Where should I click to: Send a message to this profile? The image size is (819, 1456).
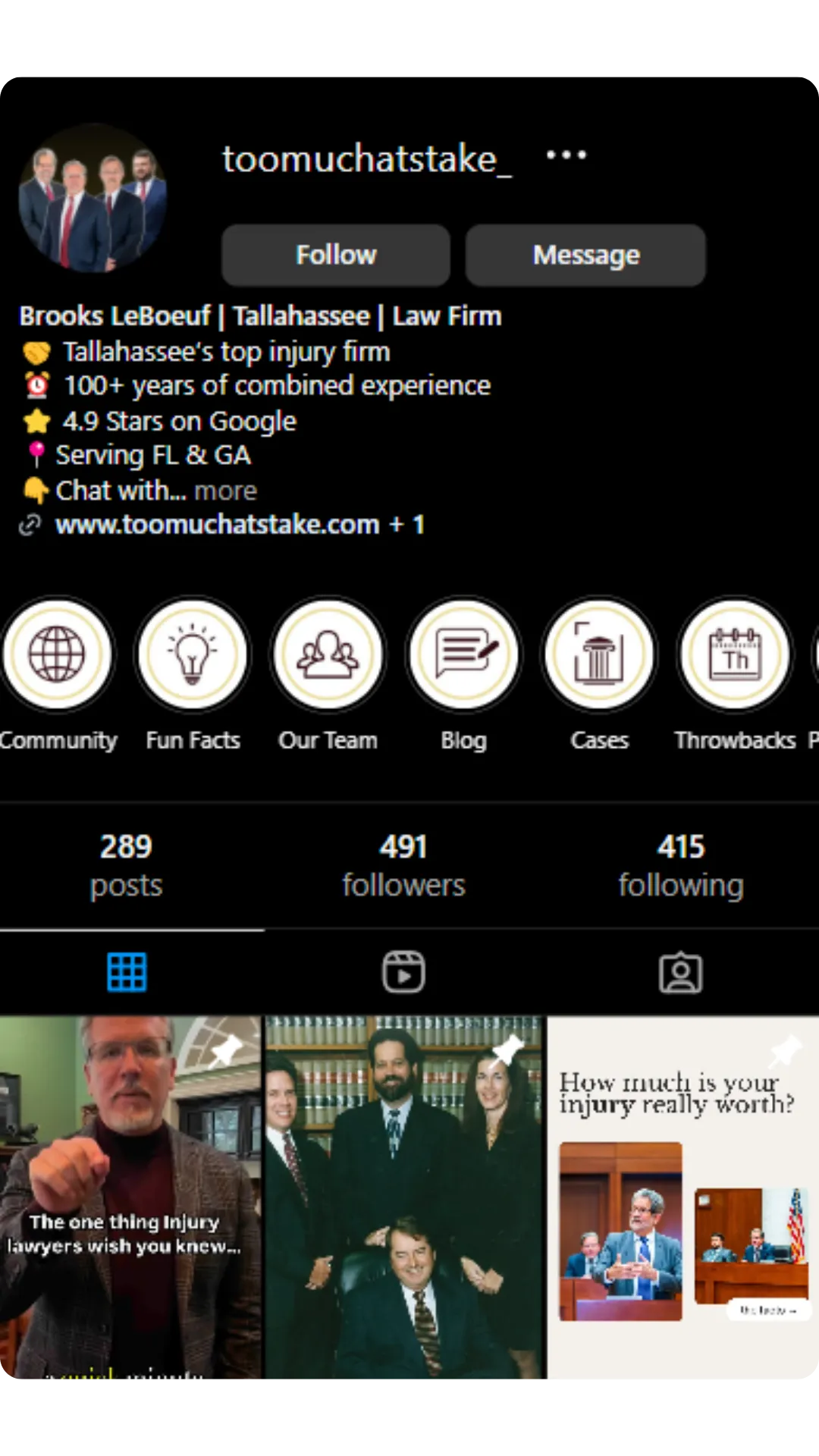click(x=585, y=255)
